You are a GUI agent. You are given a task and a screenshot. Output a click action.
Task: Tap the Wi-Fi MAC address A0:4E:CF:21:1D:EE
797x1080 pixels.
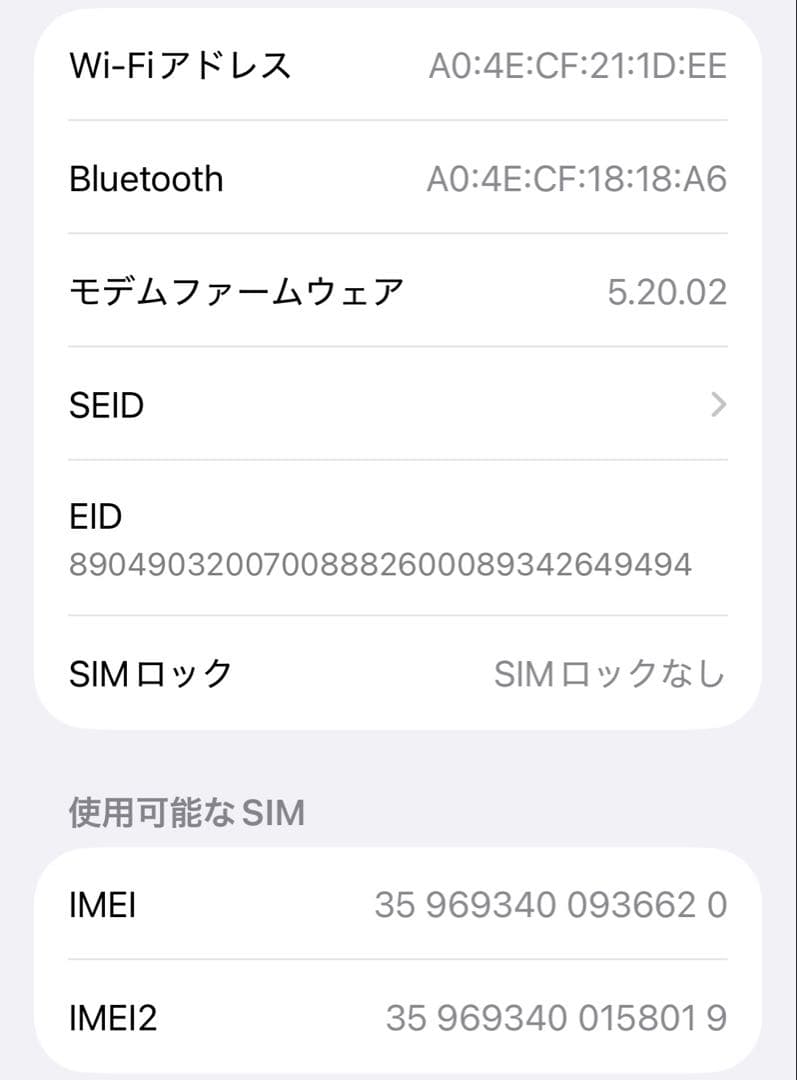pyautogui.click(x=578, y=65)
